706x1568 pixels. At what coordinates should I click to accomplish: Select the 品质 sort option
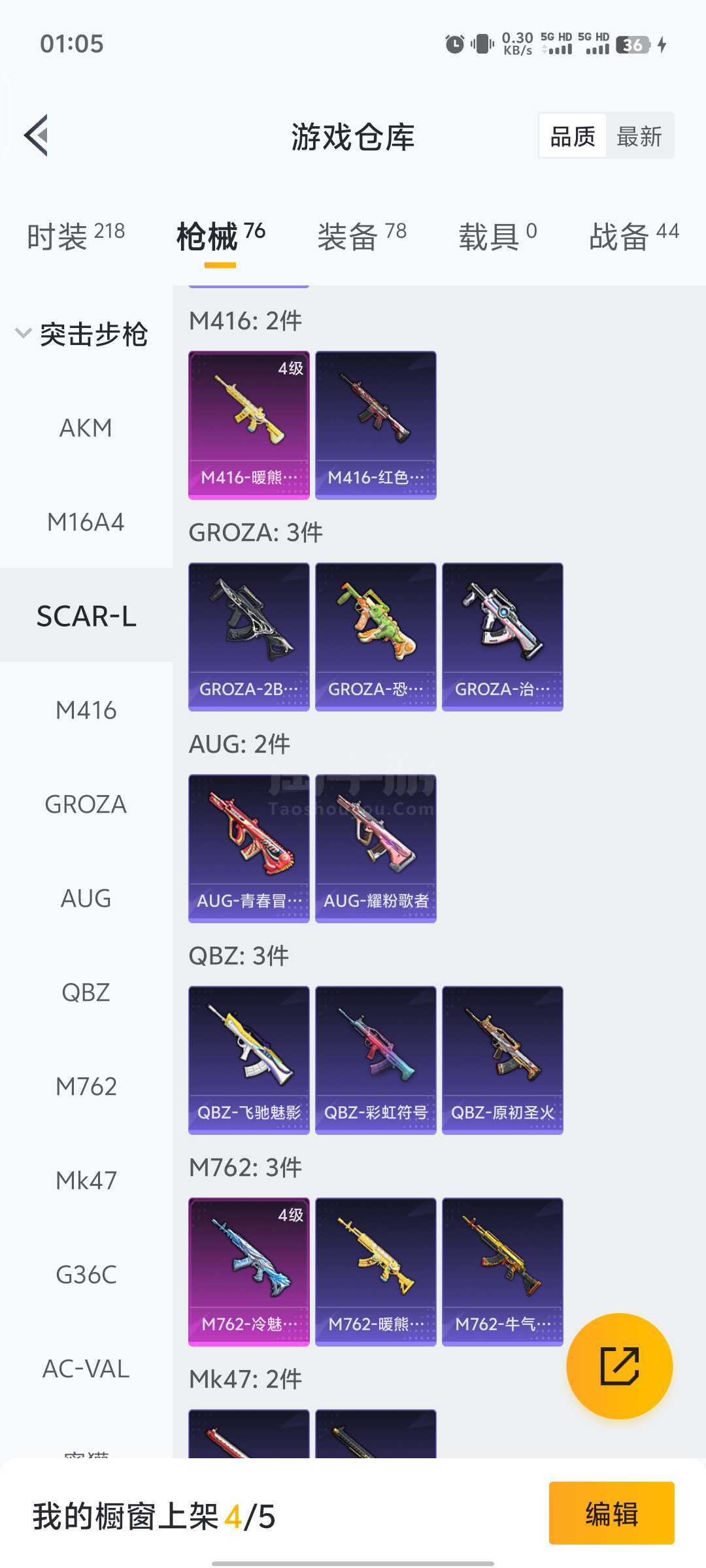pos(573,136)
